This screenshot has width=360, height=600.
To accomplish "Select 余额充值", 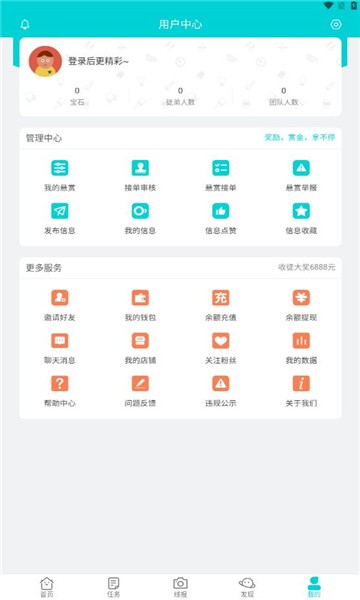I will click(221, 305).
